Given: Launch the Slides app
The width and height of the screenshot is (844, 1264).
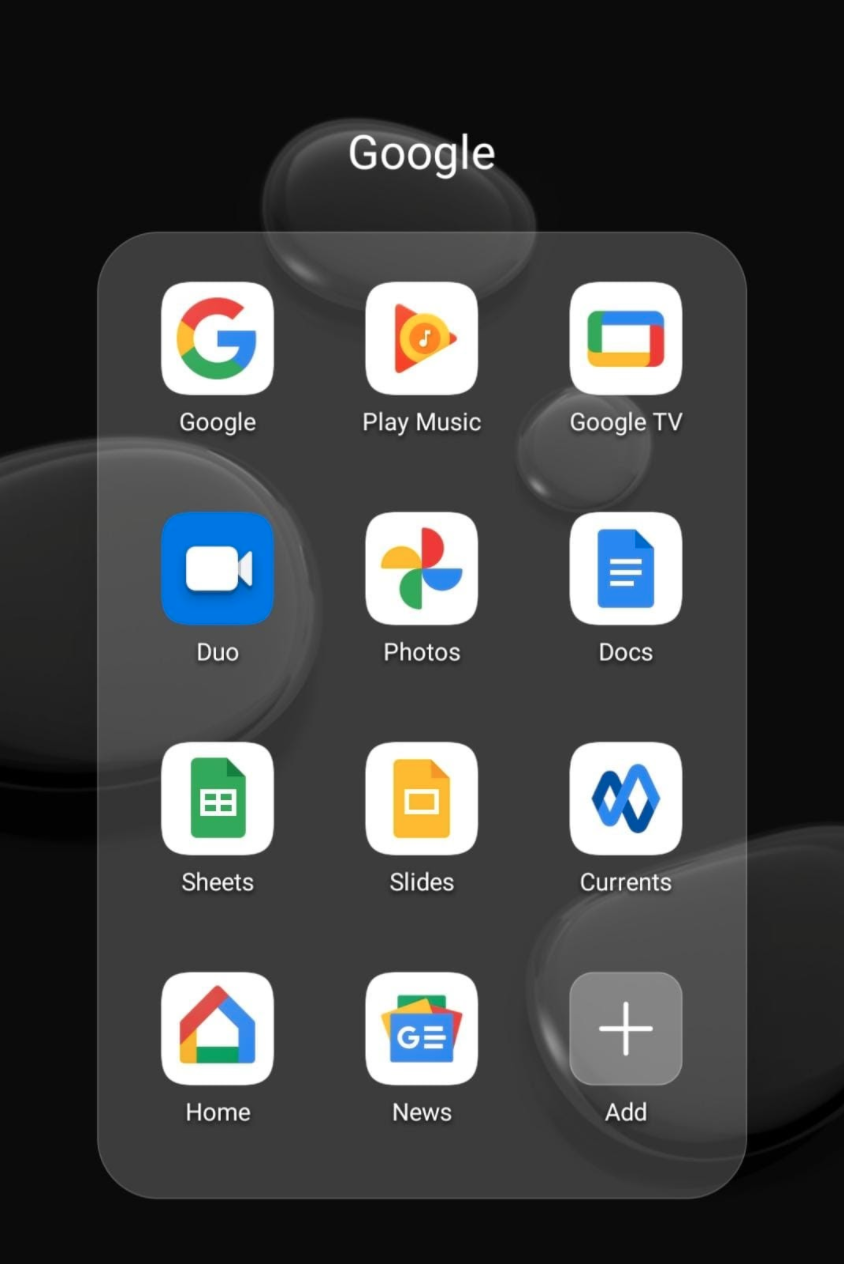Looking at the screenshot, I should pyautogui.click(x=421, y=798).
